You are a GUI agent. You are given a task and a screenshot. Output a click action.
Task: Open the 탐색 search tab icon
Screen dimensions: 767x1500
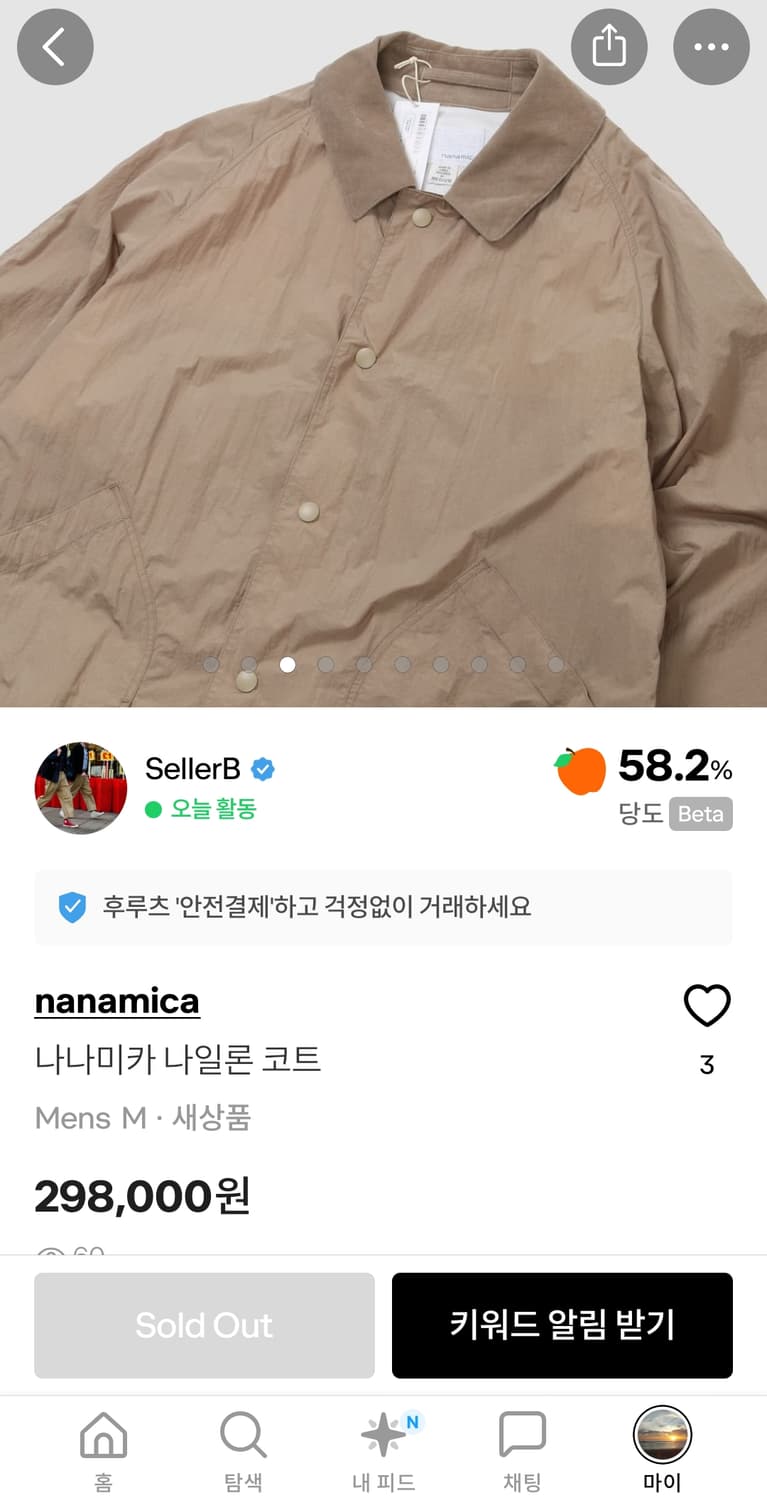(x=242, y=1434)
